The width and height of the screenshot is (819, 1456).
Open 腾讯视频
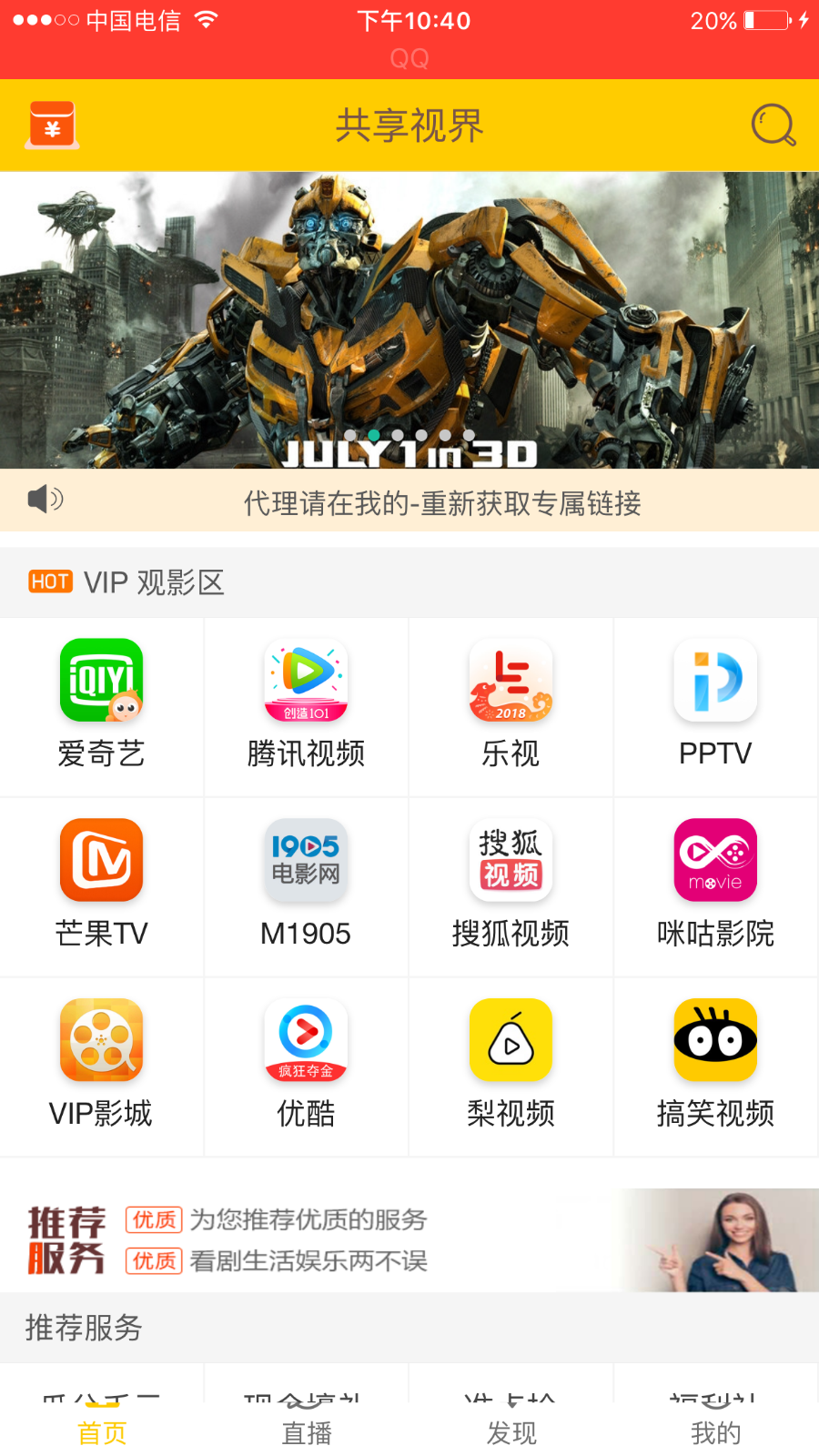pyautogui.click(x=307, y=706)
